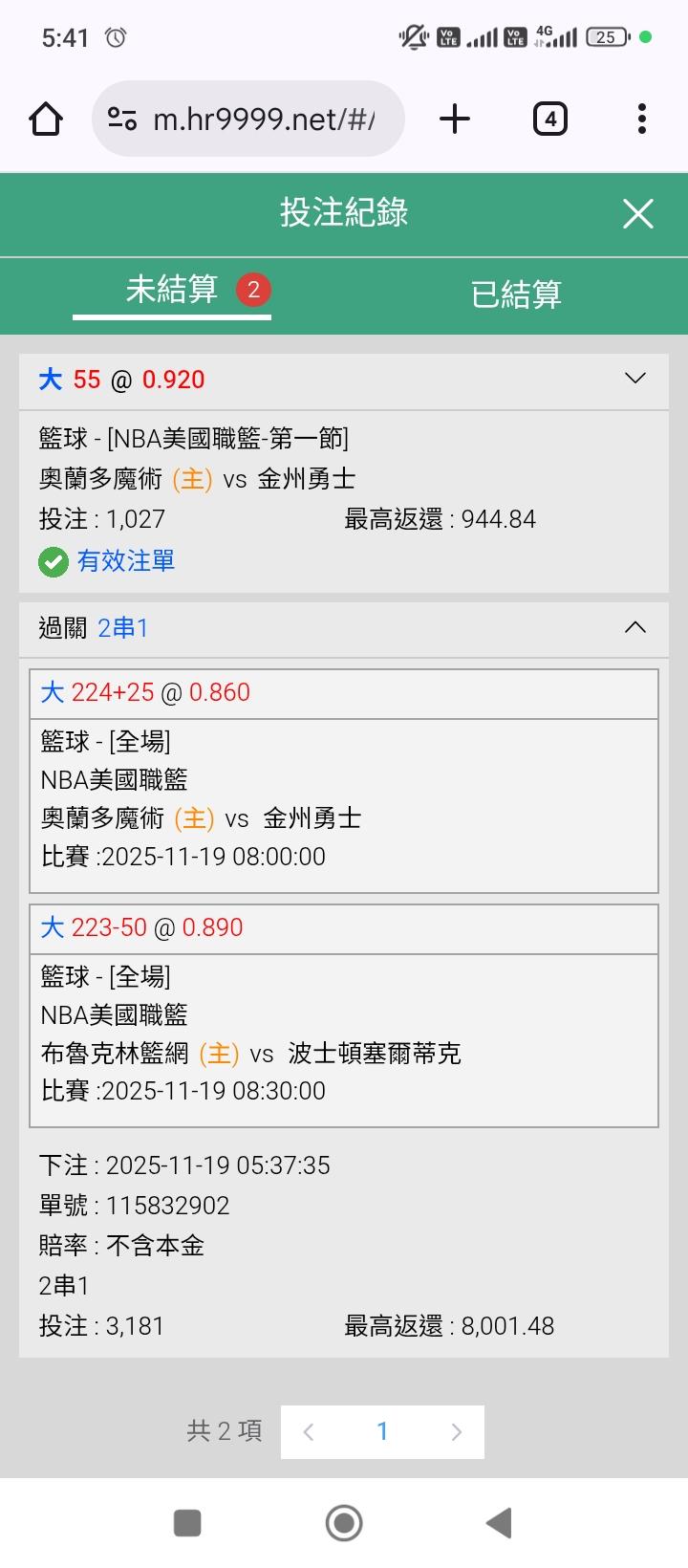The width and height of the screenshot is (688, 1568).
Task: Close the 投注紀錄 panel
Action: pos(637,213)
